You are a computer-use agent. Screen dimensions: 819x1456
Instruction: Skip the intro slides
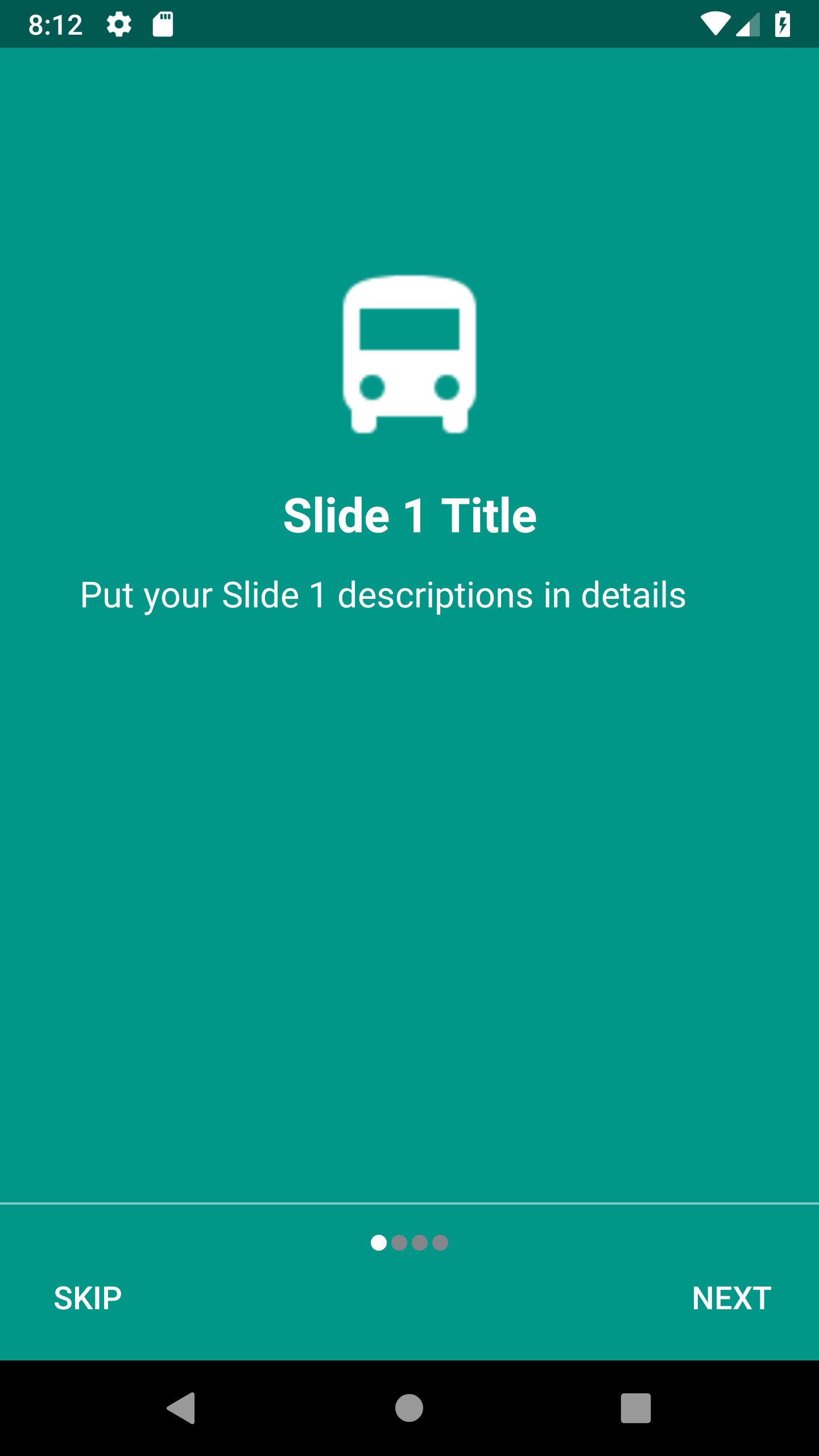pyautogui.click(x=88, y=1298)
